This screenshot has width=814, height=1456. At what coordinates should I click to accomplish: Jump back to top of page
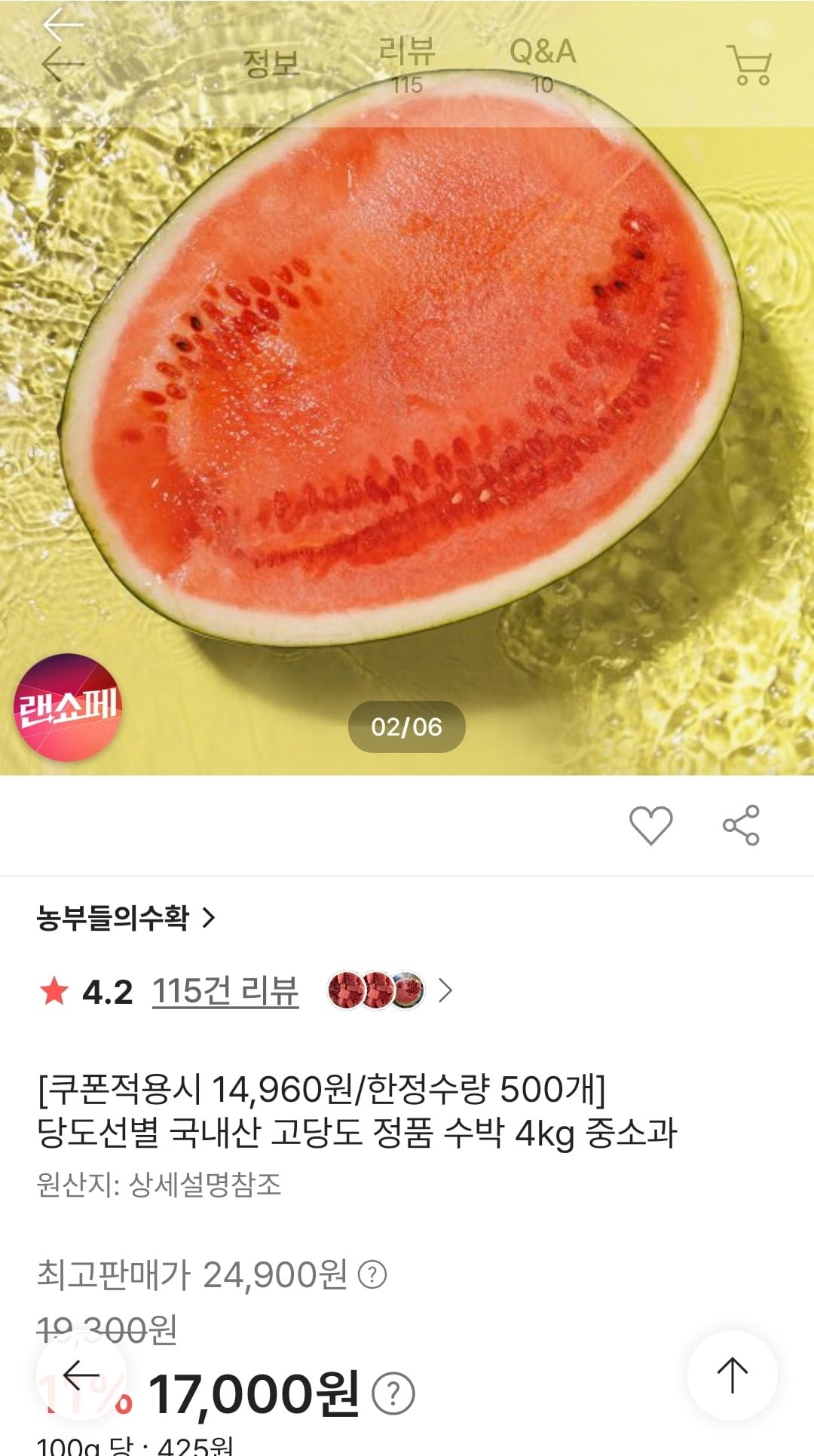732,1375
